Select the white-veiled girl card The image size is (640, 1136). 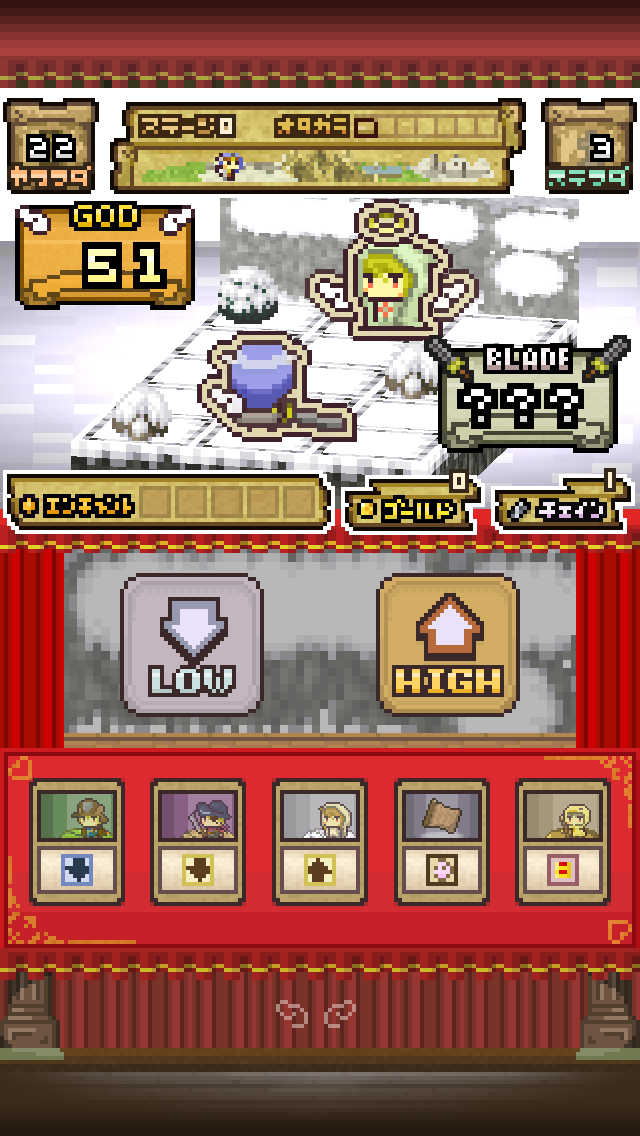[320, 842]
